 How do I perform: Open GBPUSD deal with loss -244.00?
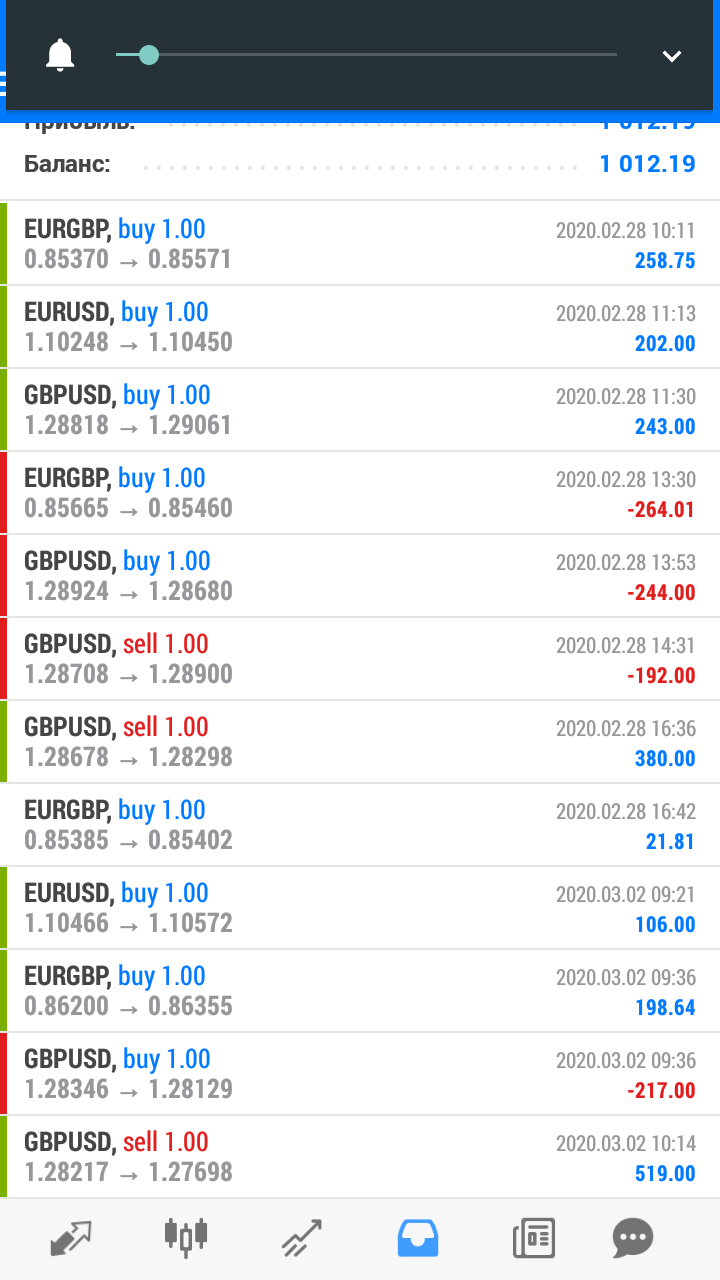[x=360, y=575]
